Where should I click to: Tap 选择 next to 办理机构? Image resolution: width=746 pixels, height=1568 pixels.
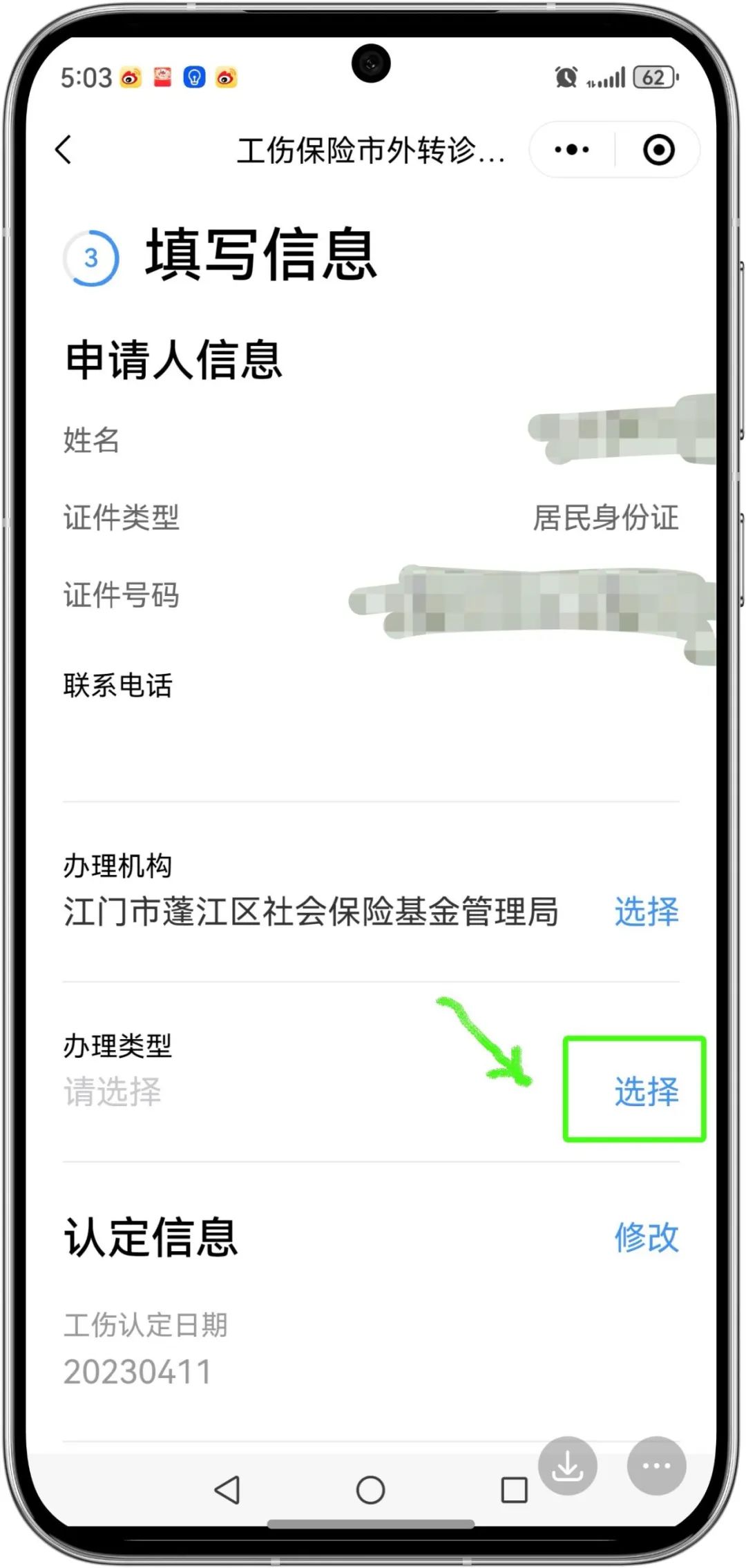(x=646, y=912)
